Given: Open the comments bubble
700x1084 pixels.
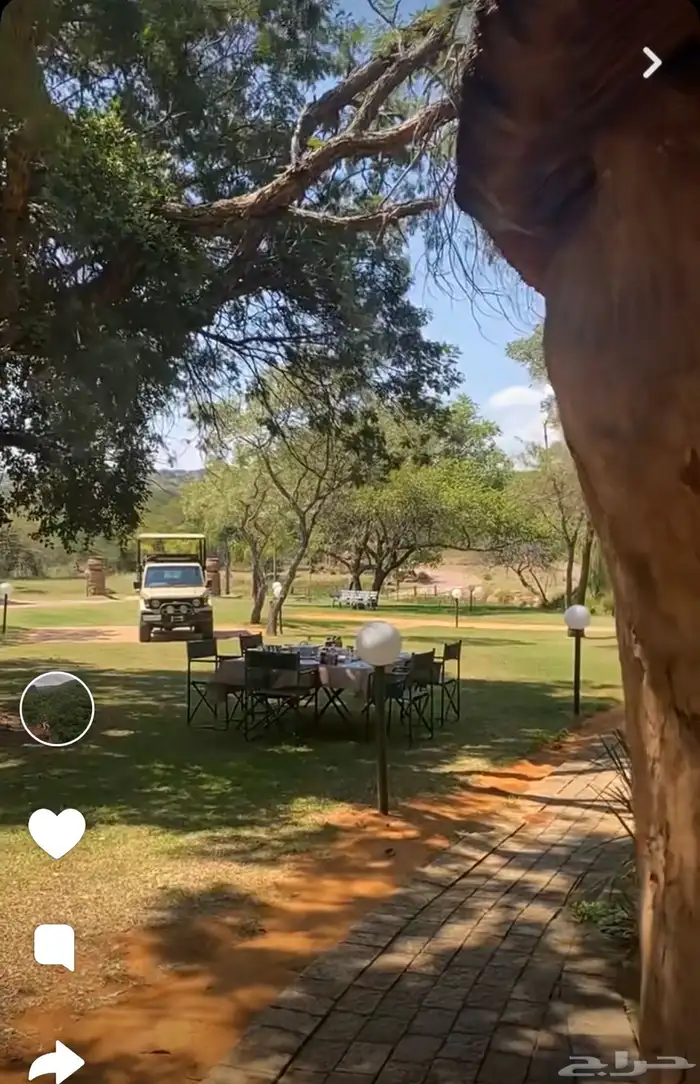Looking at the screenshot, I should (55, 946).
